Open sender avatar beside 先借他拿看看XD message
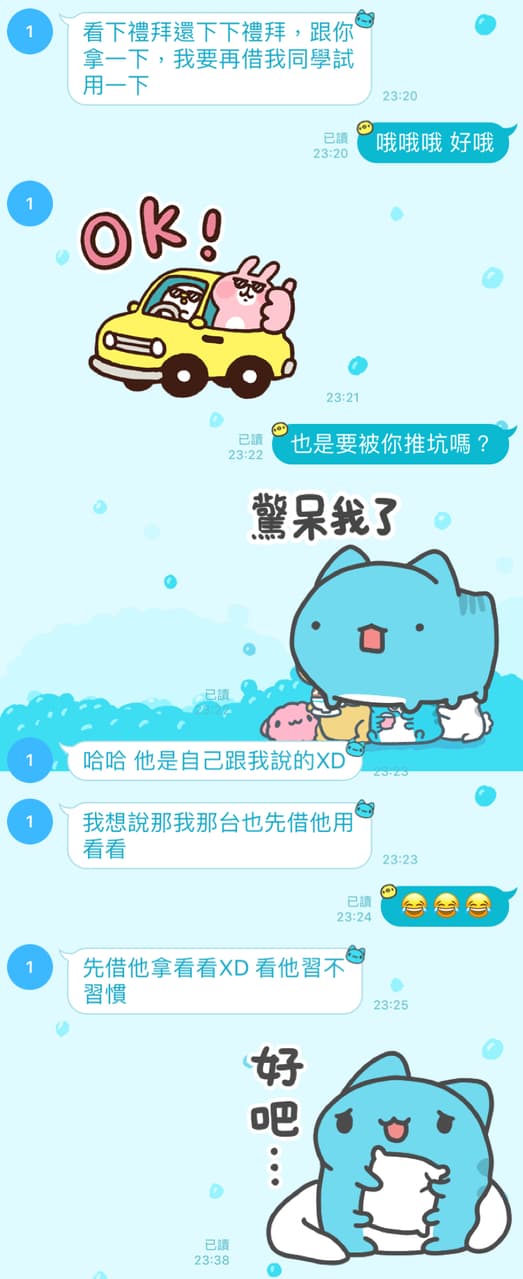Screen dimensions: 523x1279 [x=29, y=967]
